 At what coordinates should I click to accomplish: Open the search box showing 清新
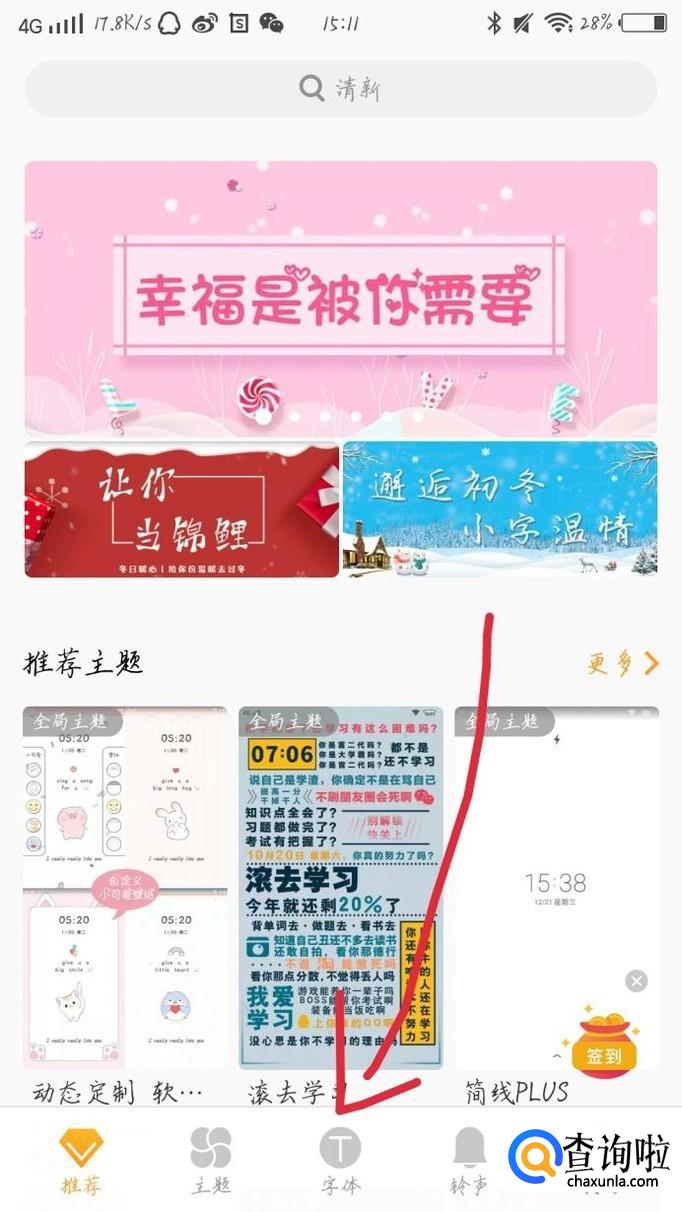pyautogui.click(x=340, y=89)
